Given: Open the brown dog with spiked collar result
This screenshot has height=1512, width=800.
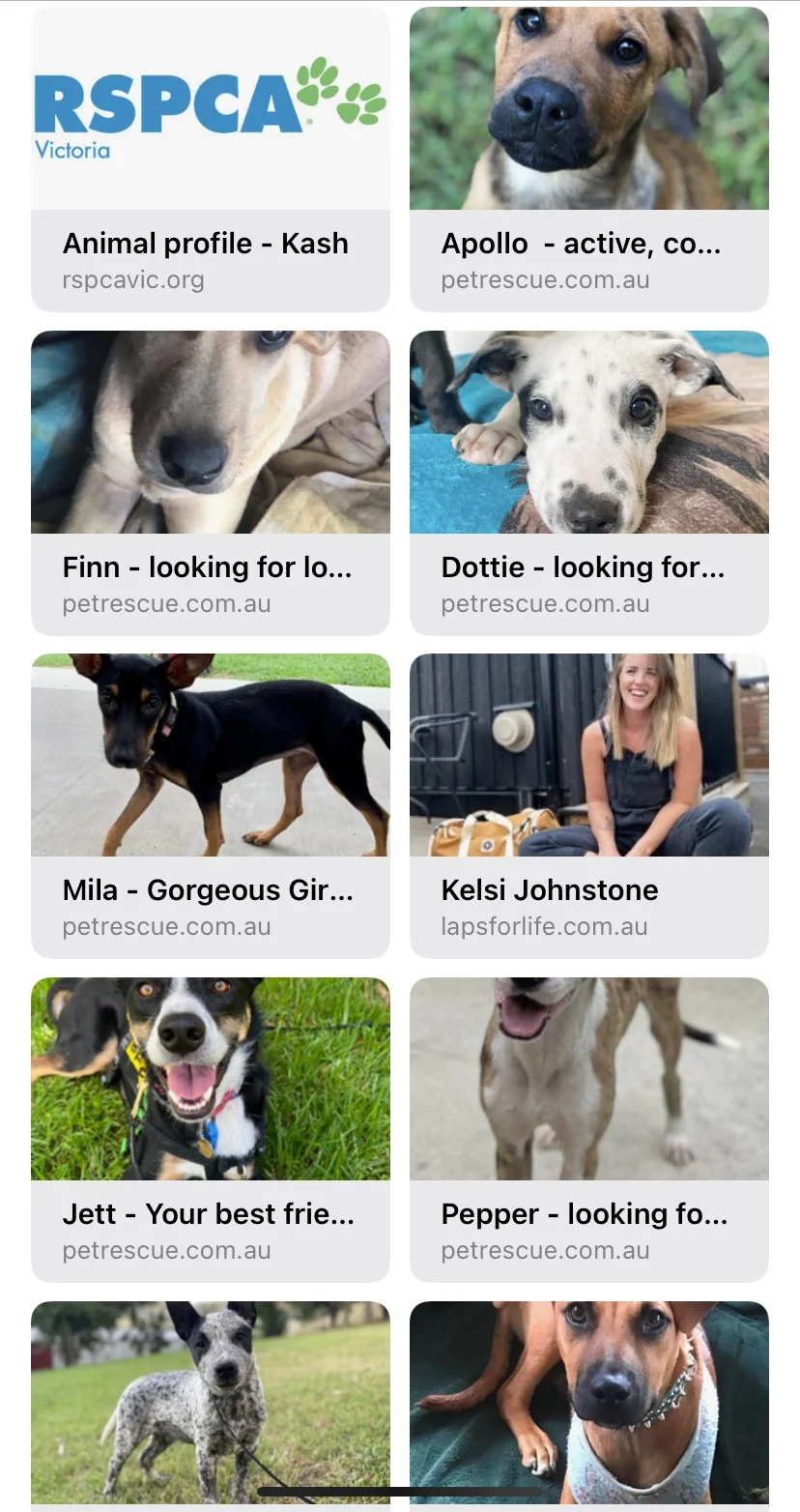Looking at the screenshot, I should pyautogui.click(x=588, y=1400).
